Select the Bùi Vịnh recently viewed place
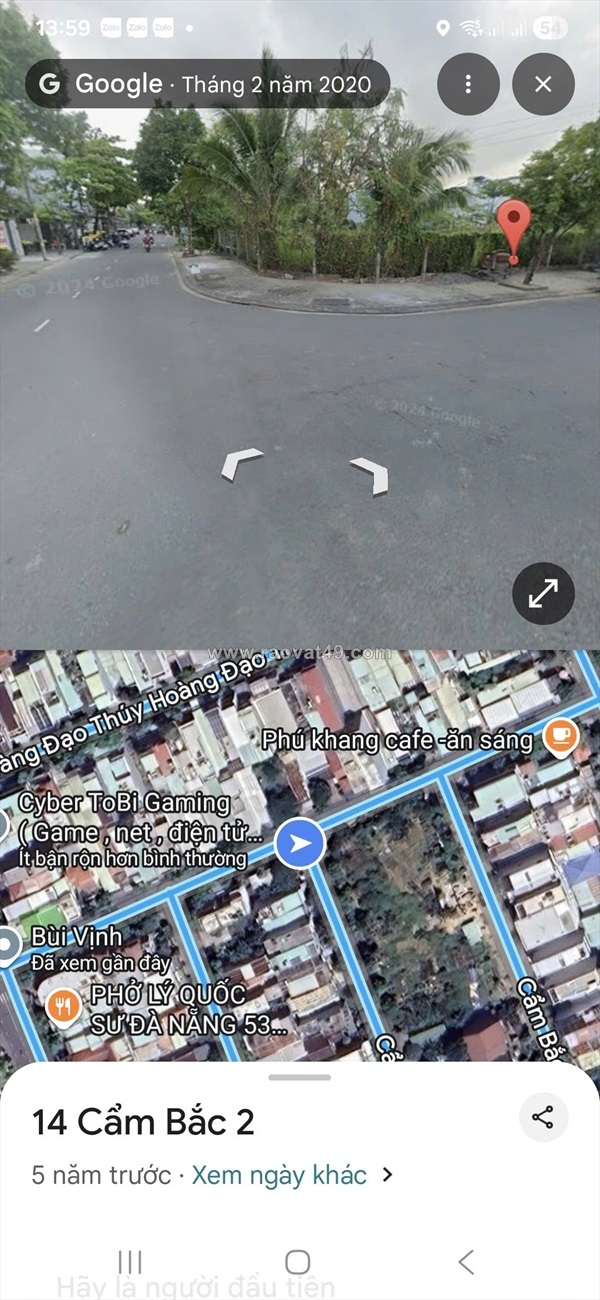Viewport: 600px width, 1300px height. (x=10, y=944)
